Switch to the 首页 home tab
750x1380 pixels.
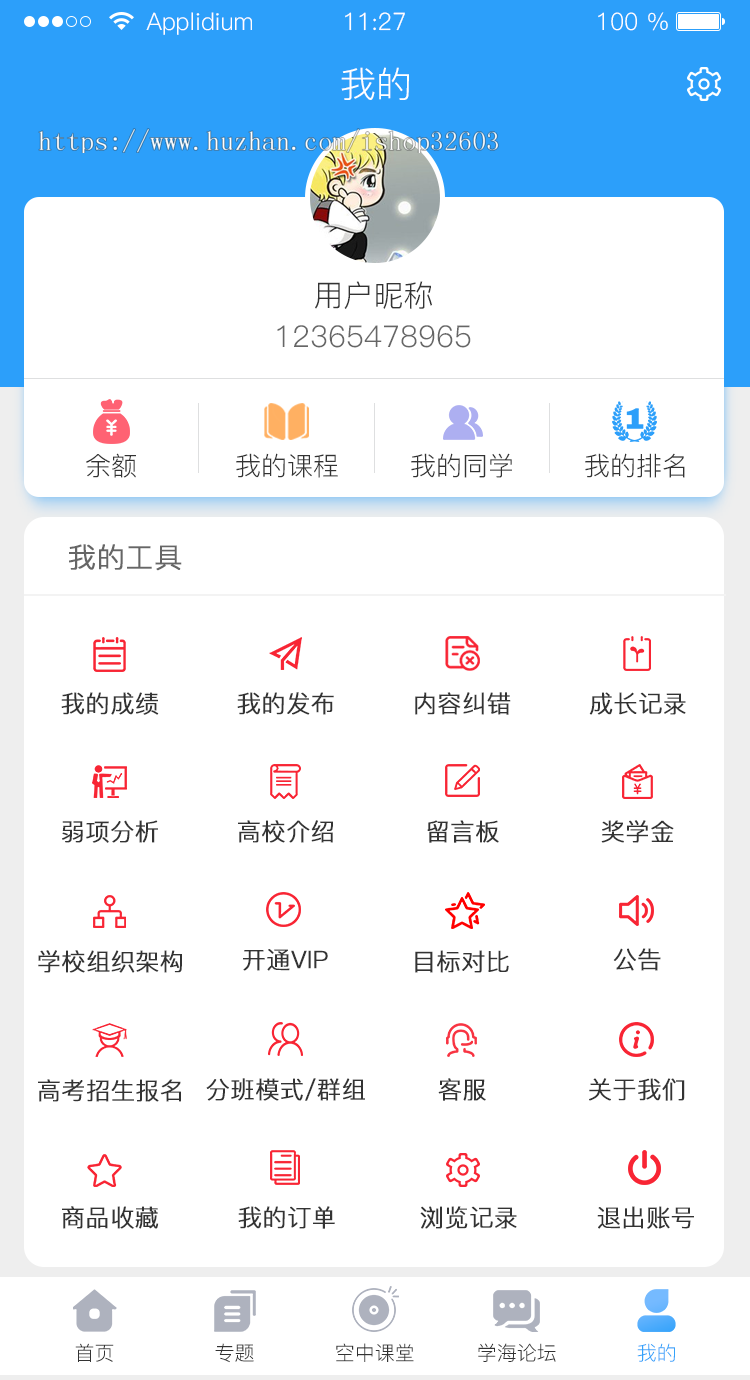(x=94, y=1325)
